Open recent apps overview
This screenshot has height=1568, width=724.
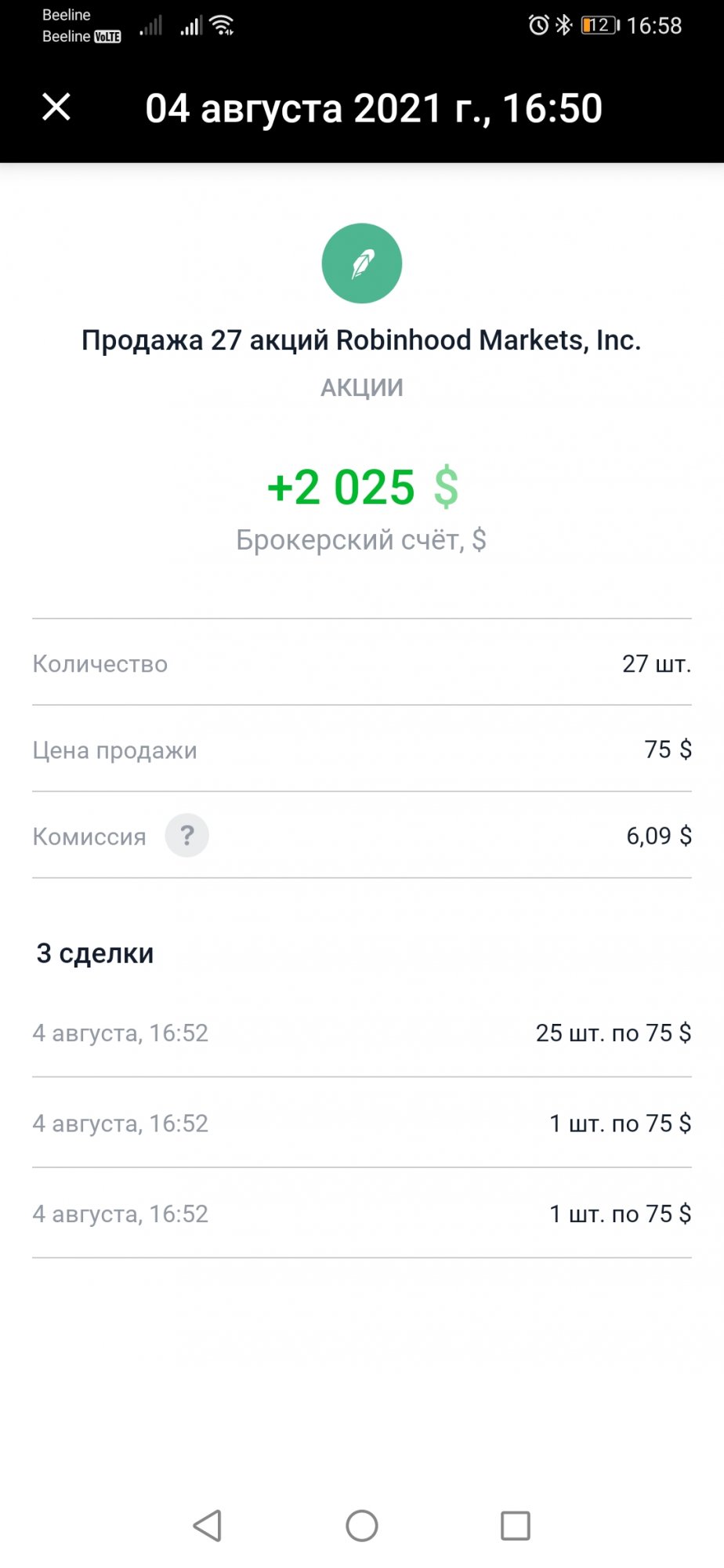coord(516,1526)
